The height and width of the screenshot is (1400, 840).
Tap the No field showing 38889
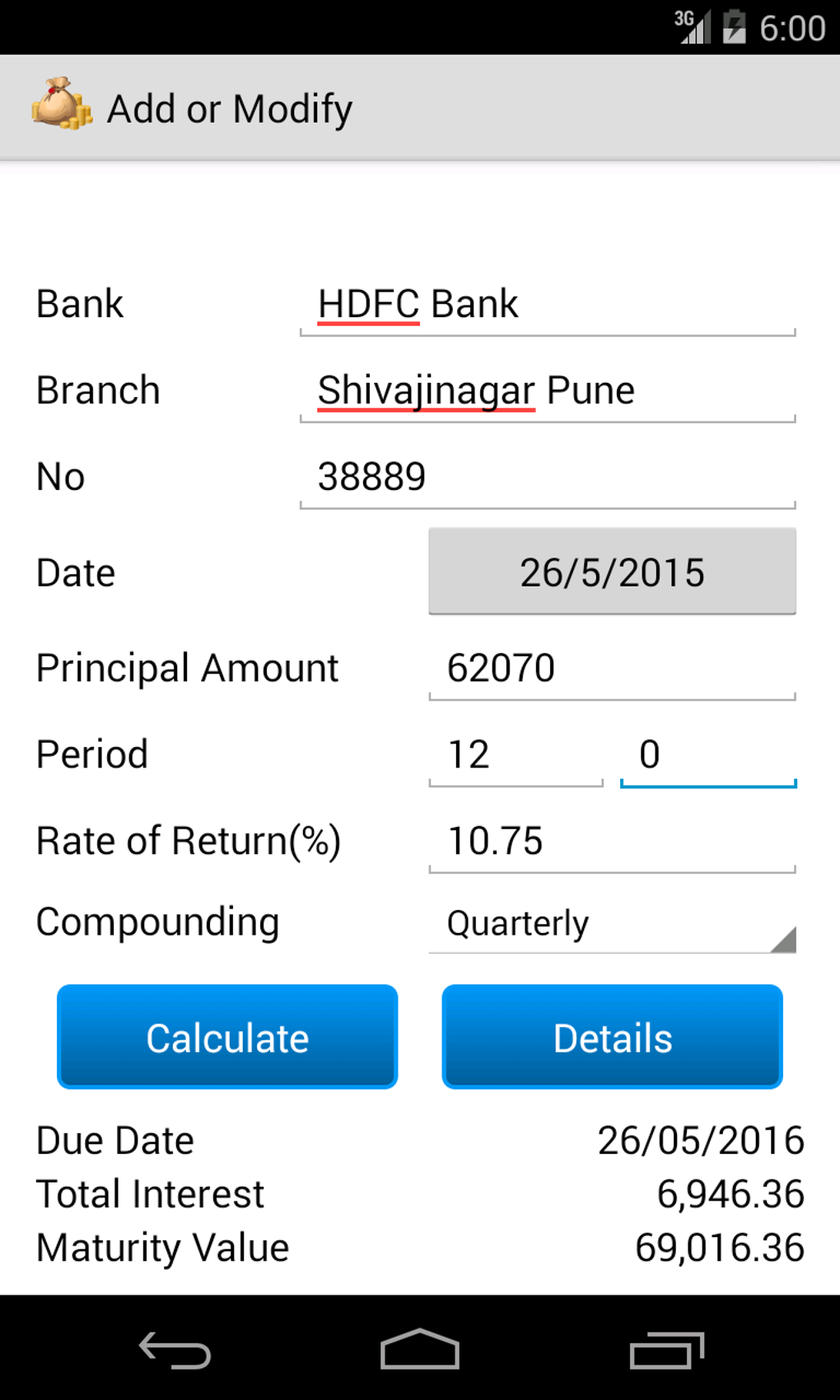pos(547,478)
